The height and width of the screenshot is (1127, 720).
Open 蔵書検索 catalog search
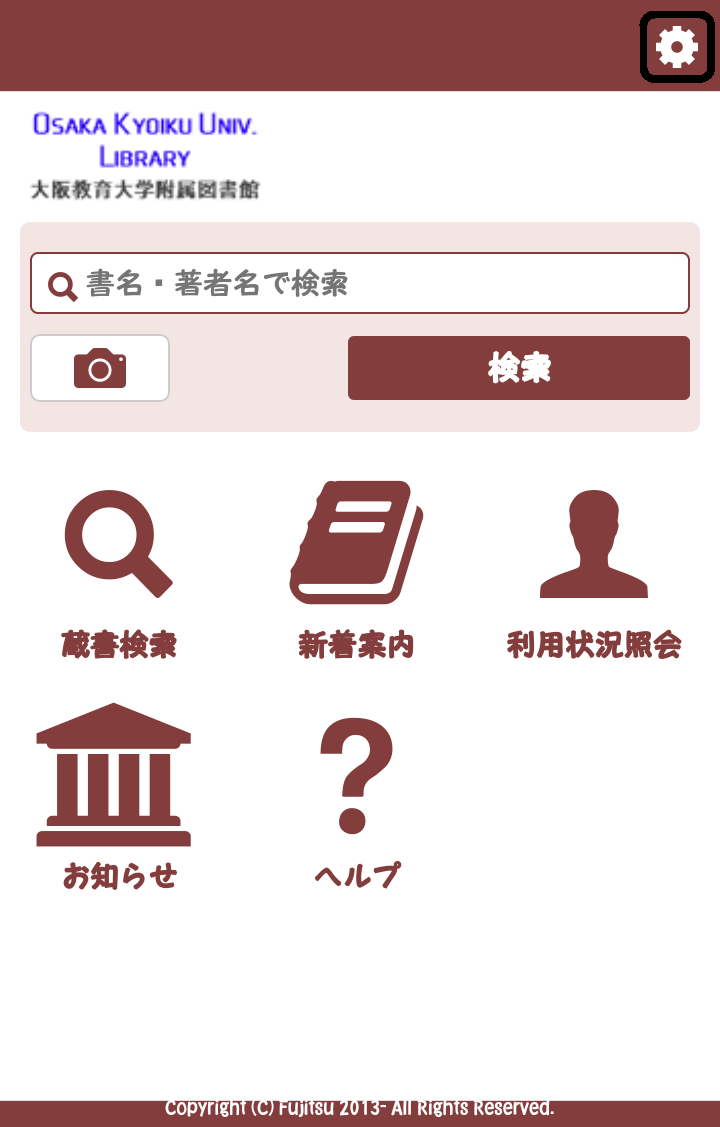pos(119,572)
